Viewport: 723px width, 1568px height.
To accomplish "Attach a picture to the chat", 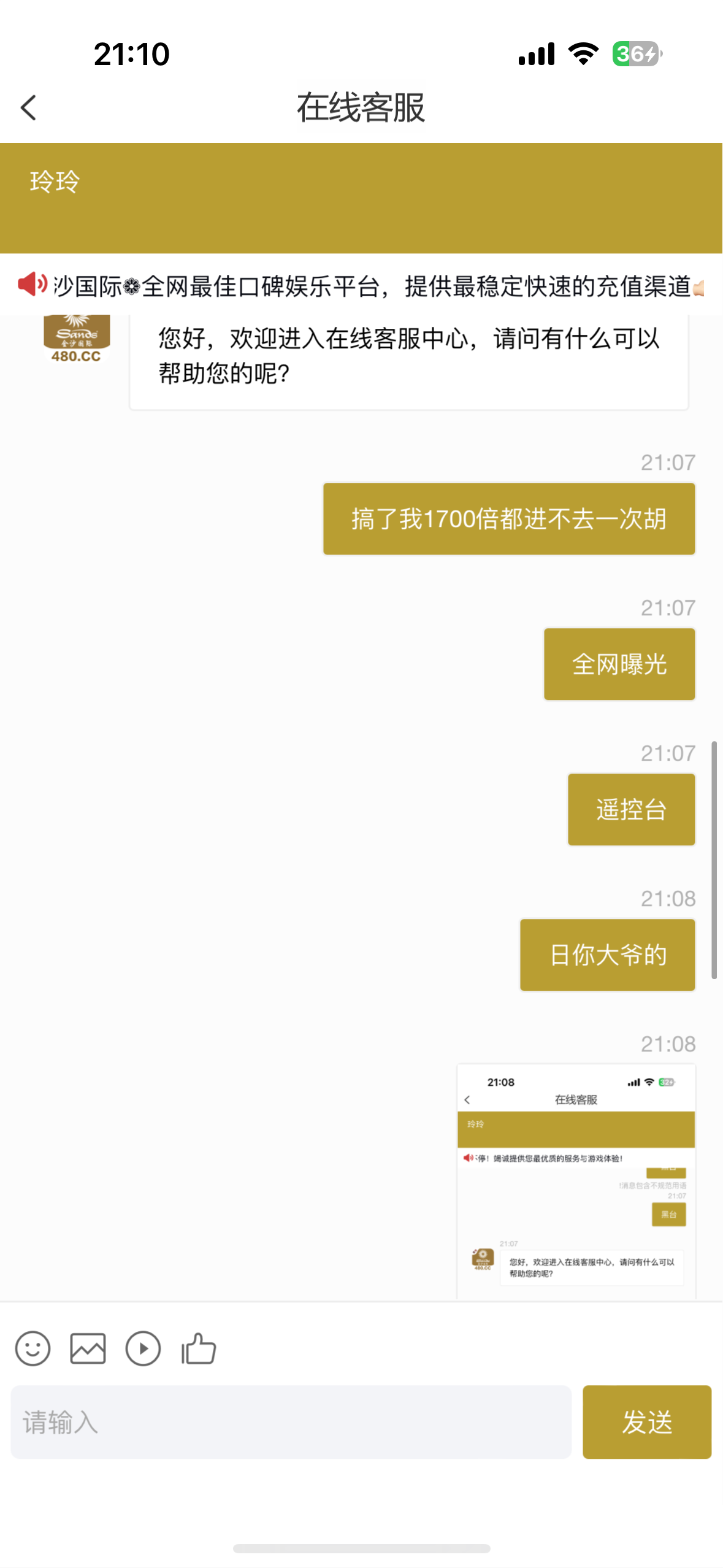I will click(88, 1348).
